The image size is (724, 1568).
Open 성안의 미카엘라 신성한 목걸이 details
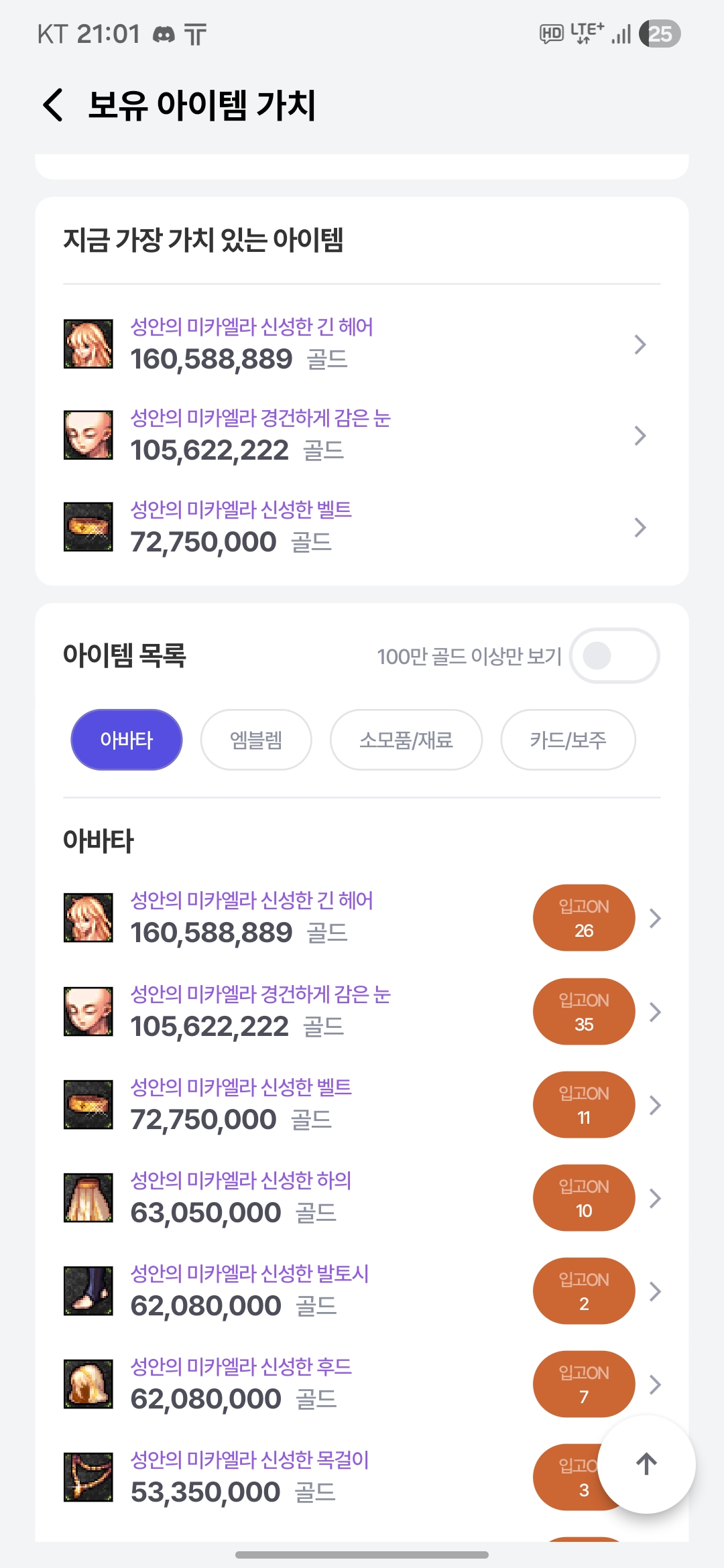coord(268,1478)
